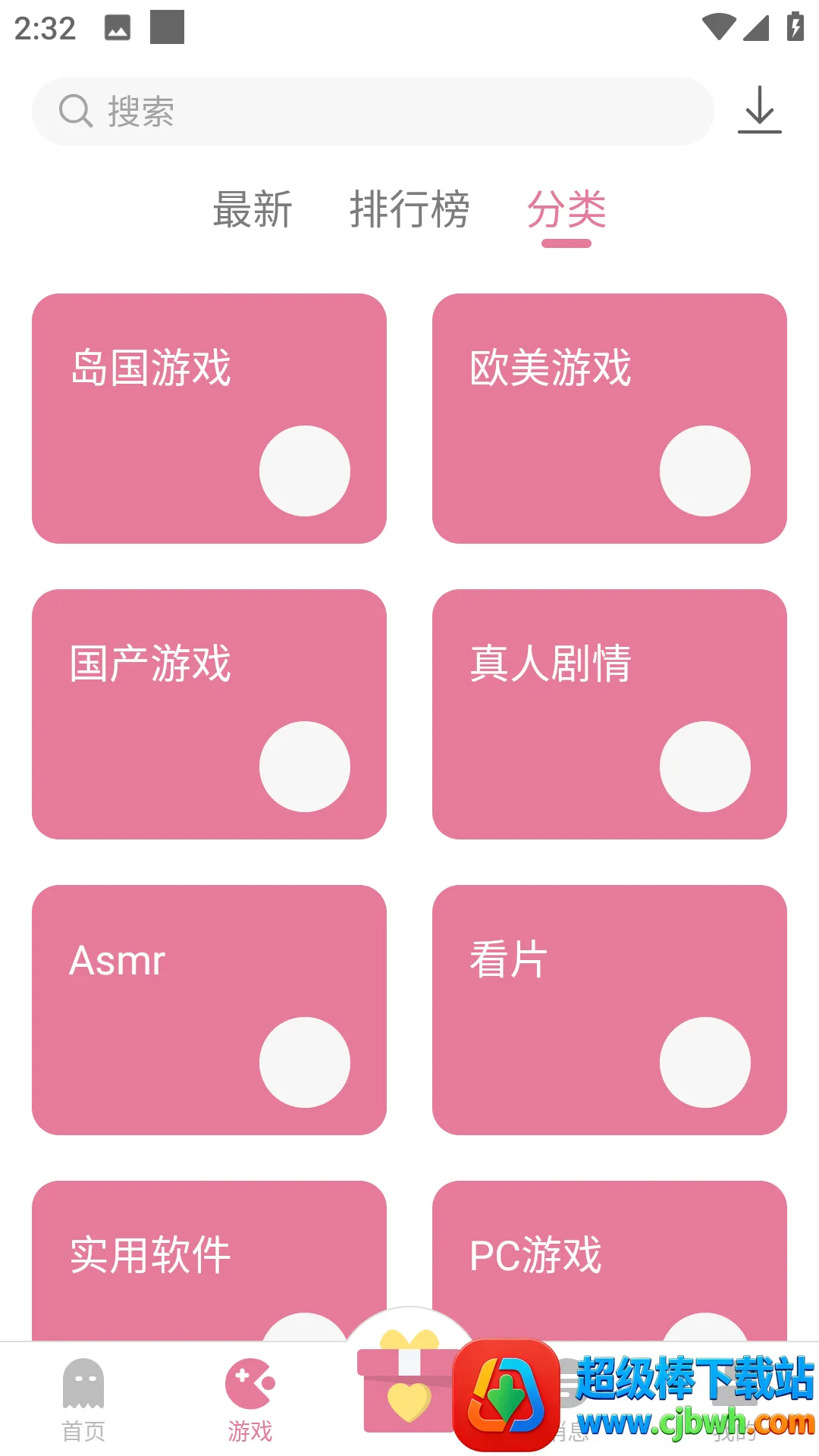Viewport: 819px width, 1456px height.
Task: Select the 分类 tab
Action: click(x=566, y=210)
